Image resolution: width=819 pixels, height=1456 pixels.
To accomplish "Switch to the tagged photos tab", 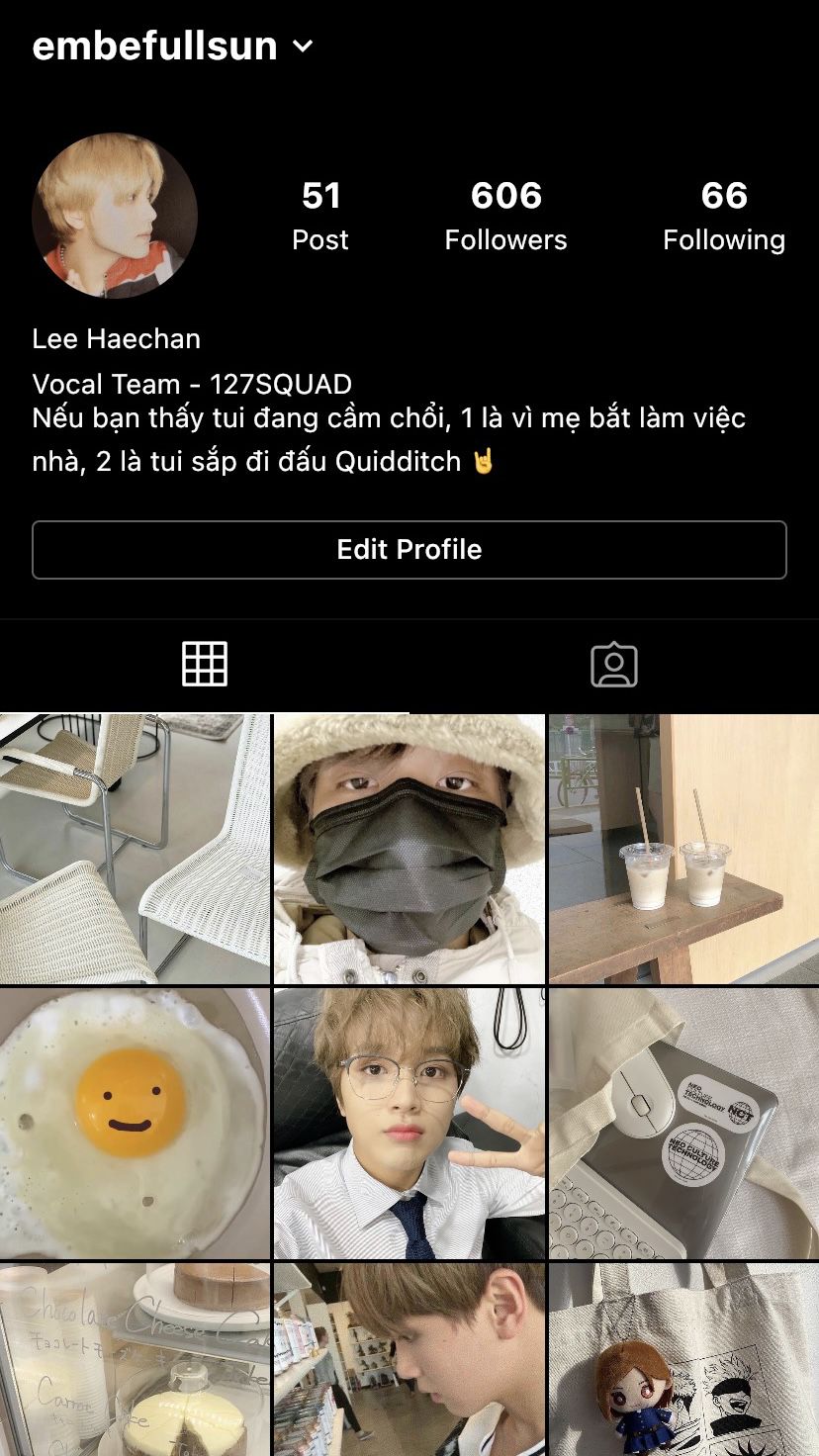I will click(614, 664).
